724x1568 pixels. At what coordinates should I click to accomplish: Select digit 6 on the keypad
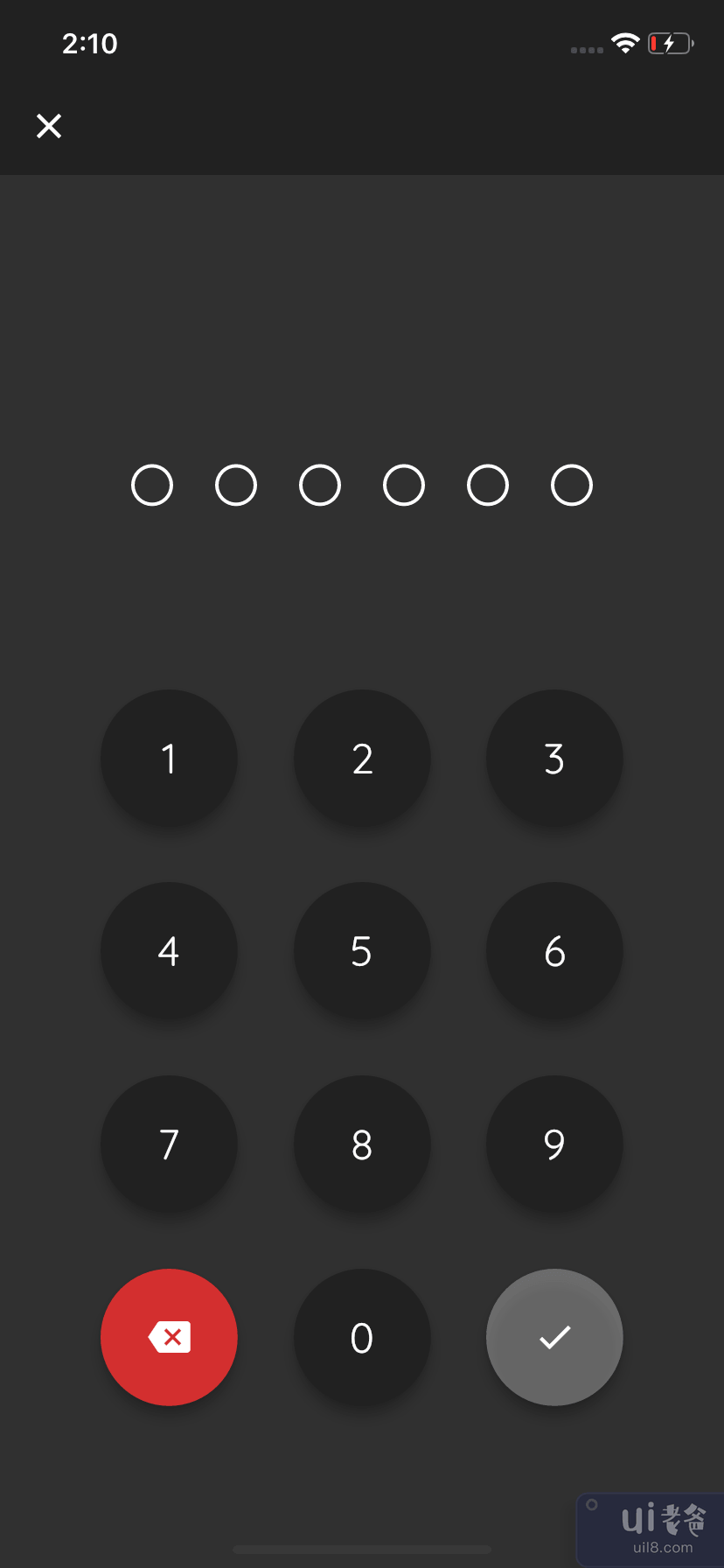point(554,950)
